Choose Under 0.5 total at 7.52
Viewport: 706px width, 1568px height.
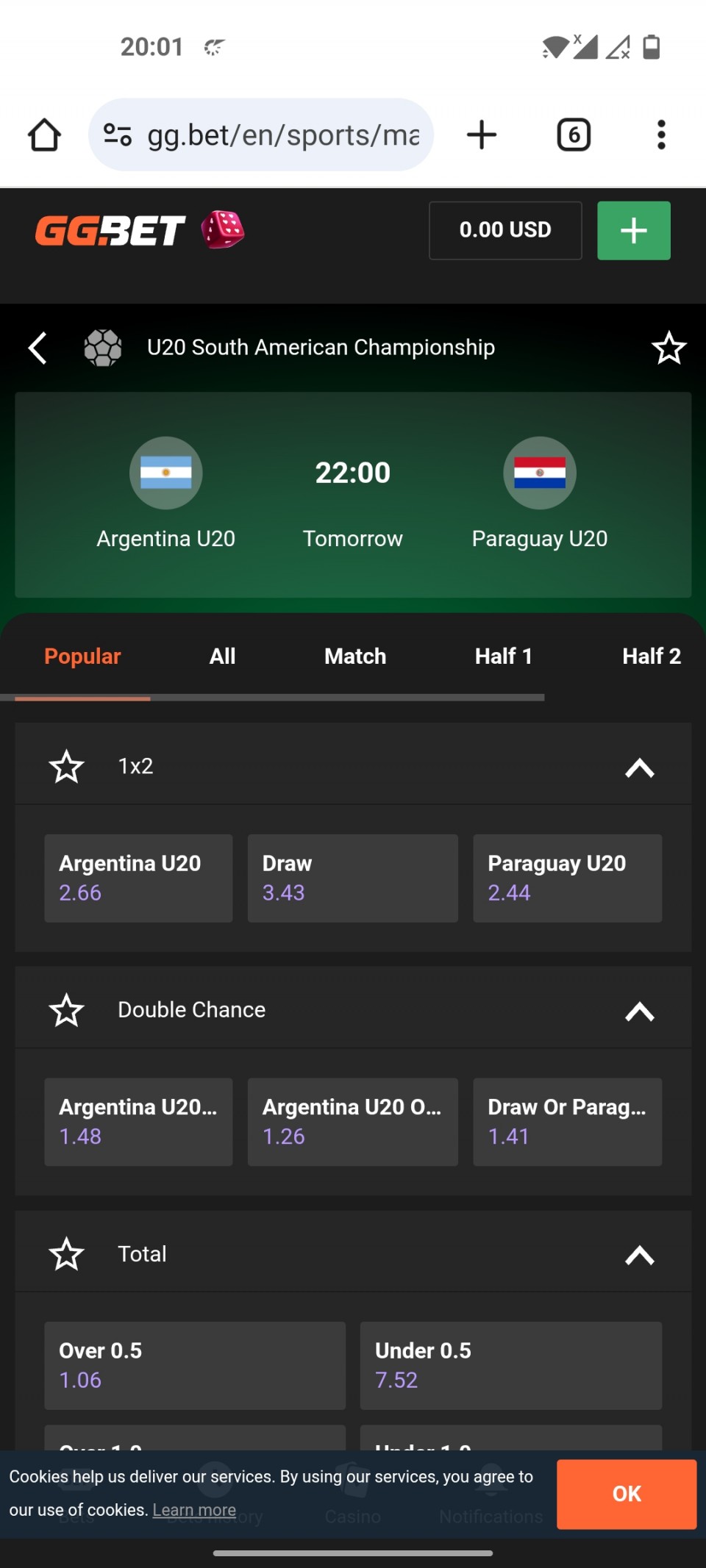click(510, 1366)
